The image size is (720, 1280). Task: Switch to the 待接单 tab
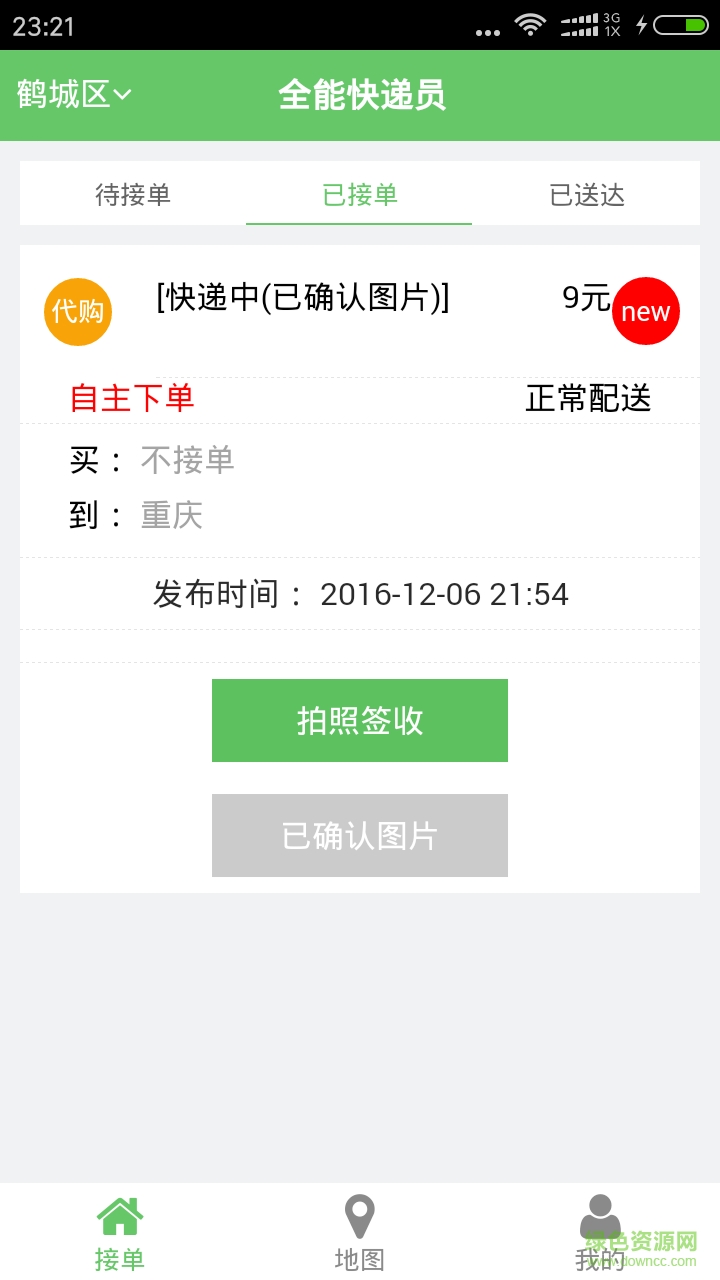point(135,196)
